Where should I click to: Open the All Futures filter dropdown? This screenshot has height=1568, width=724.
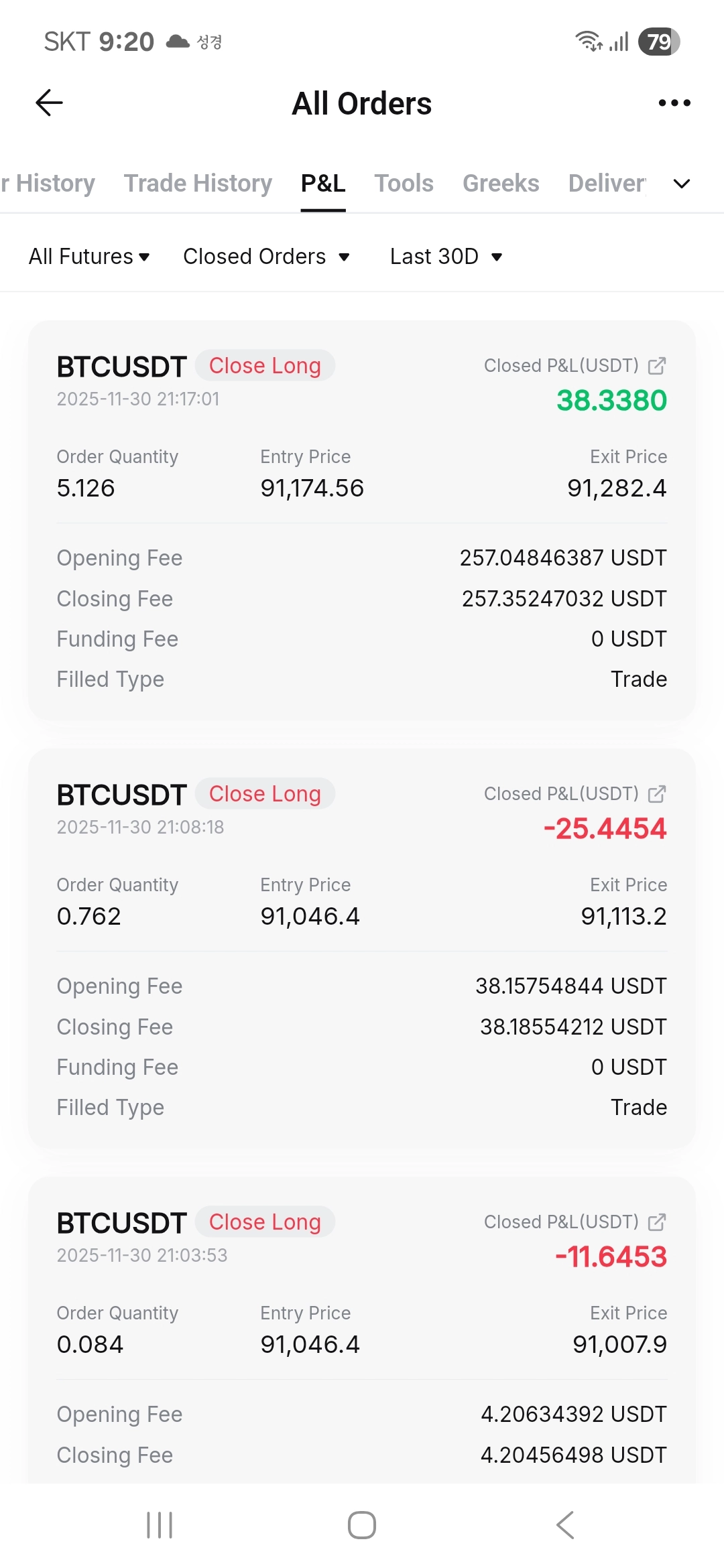pos(89,256)
